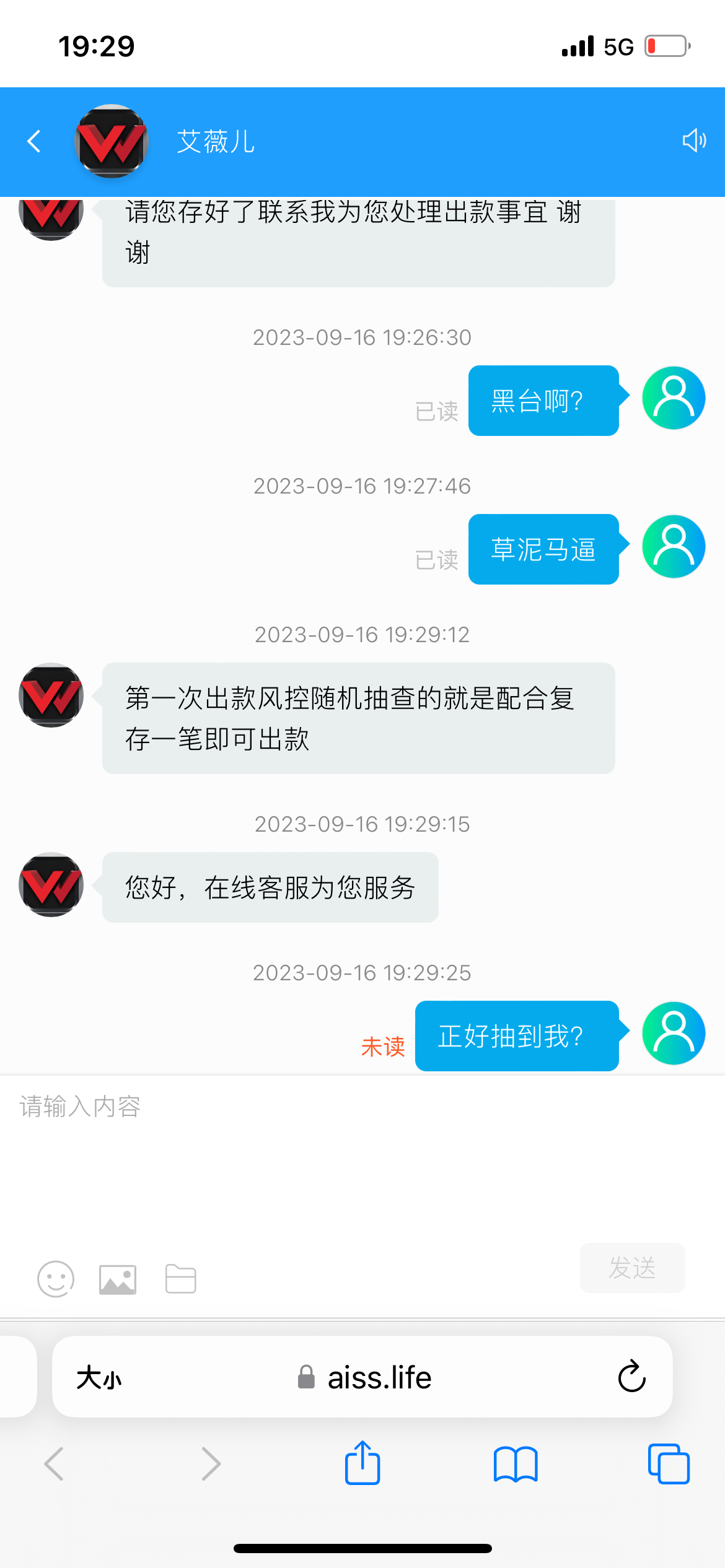Image resolution: width=725 pixels, height=1568 pixels.
Task: Reload the aiss.life page
Action: [x=631, y=1377]
